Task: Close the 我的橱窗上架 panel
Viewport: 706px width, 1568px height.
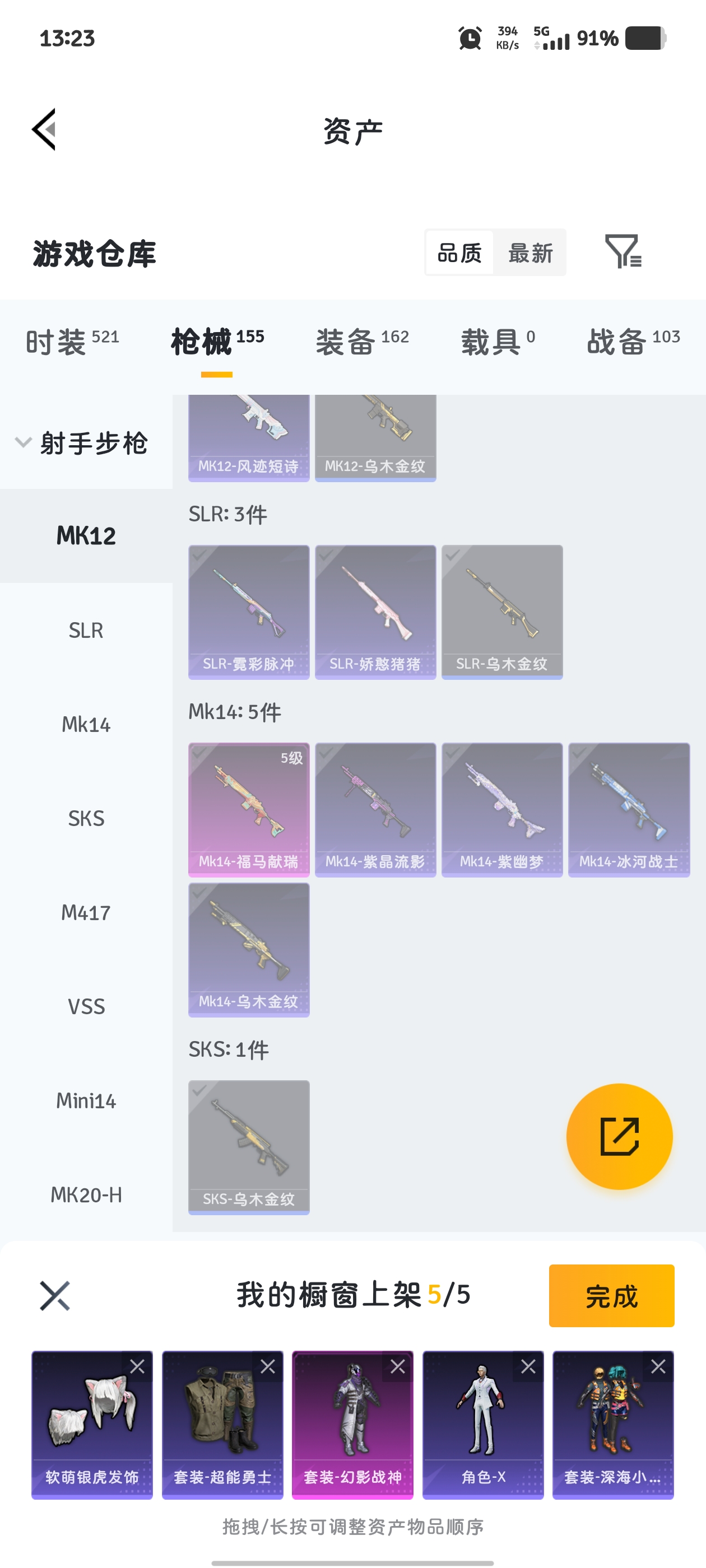Action: (55, 1295)
